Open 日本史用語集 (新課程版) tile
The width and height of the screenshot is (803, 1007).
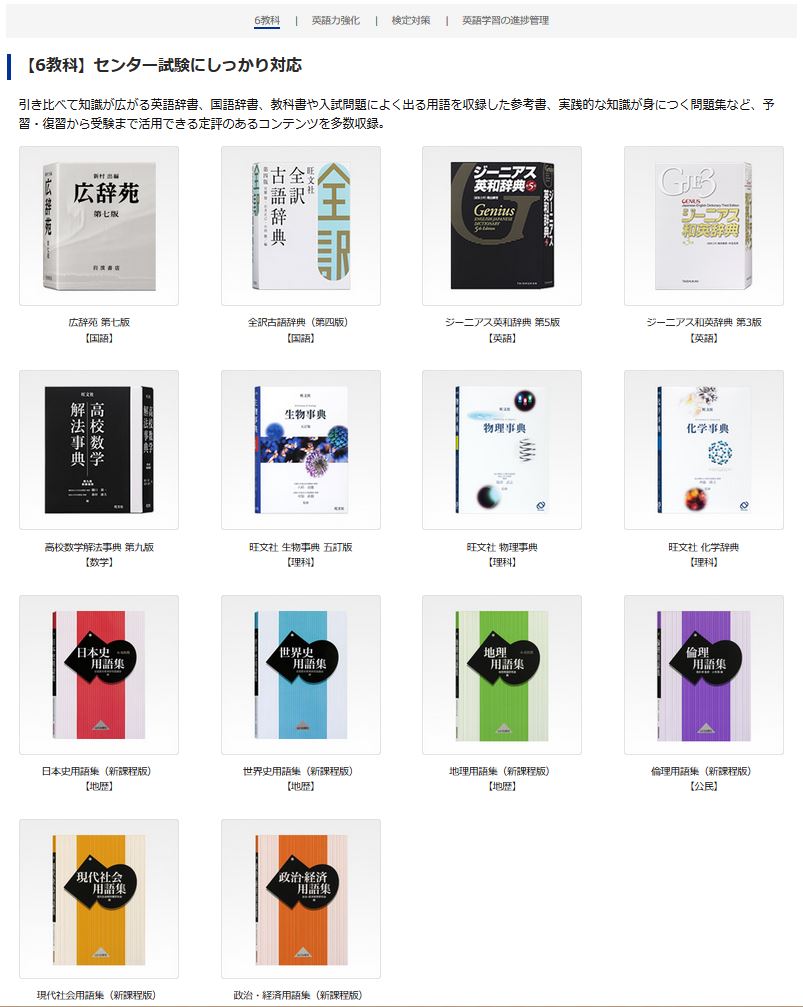coord(99,675)
